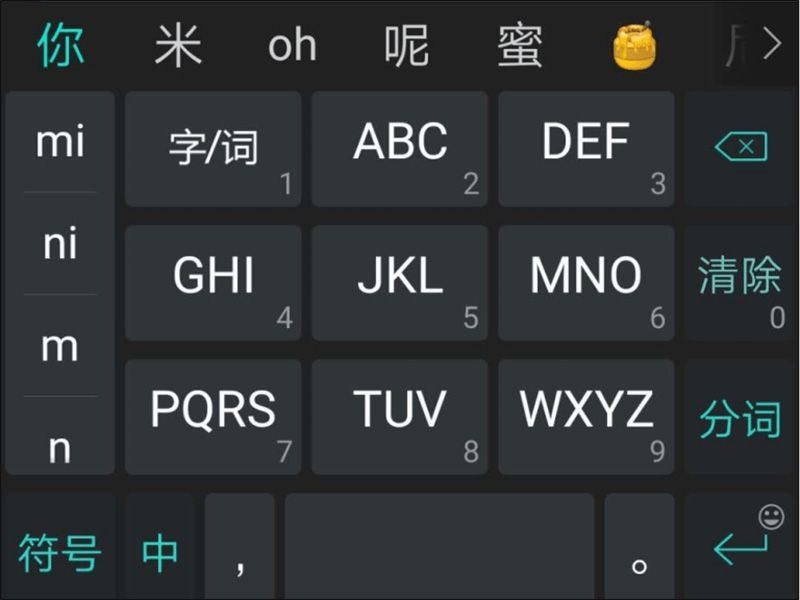Choose the candidate 蜜
The width and height of the screenshot is (800, 600).
click(x=521, y=45)
